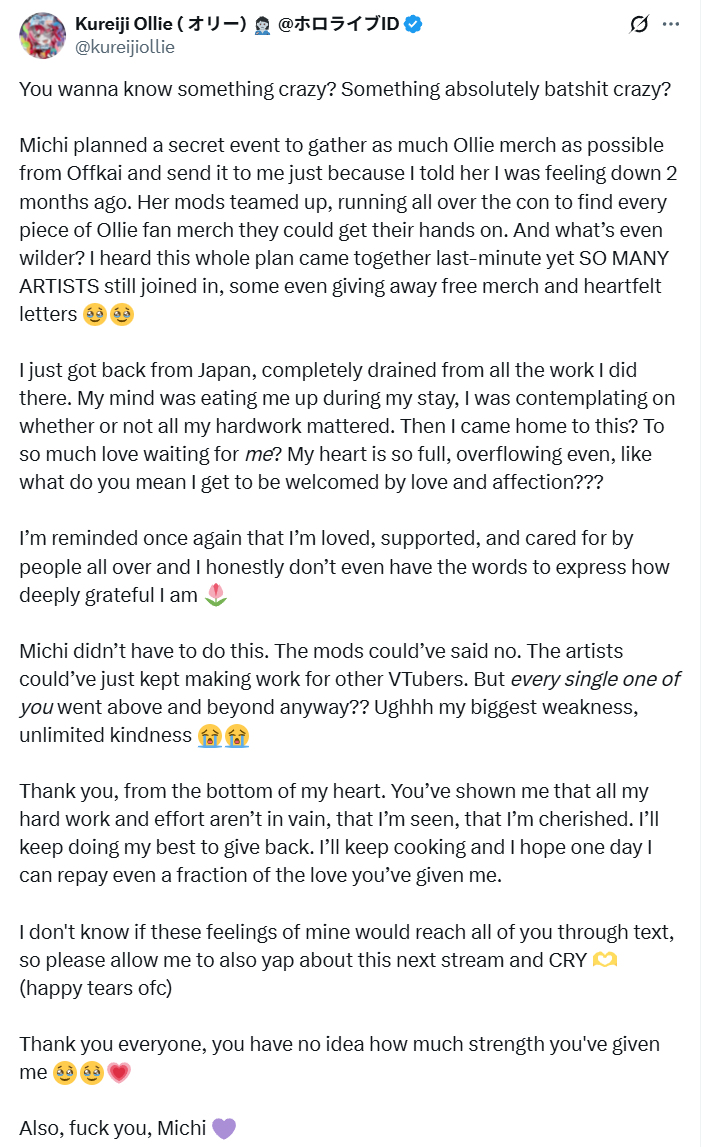Open Kureiji Ollie's profile picture
Screen dimensions: 705x1147
pyautogui.click(x=42, y=35)
